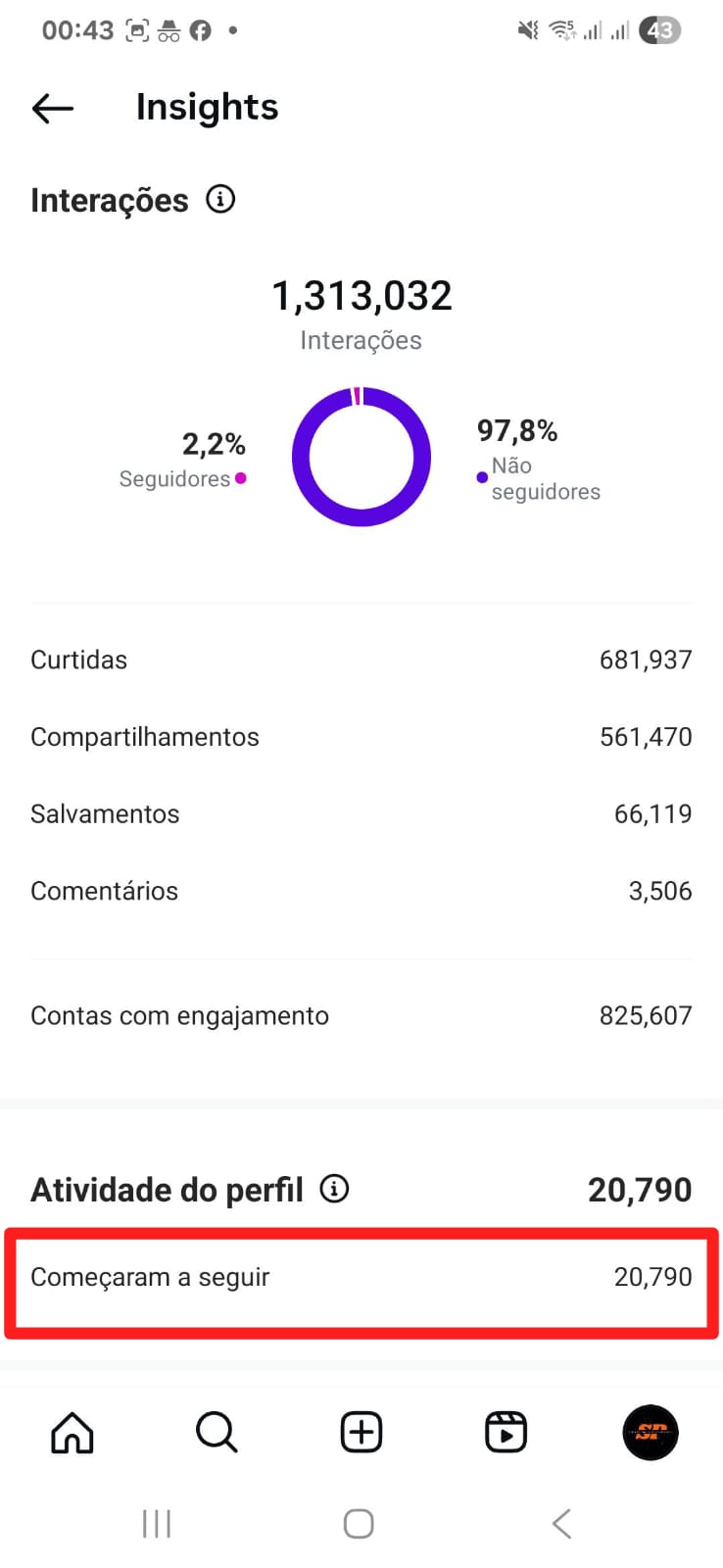This screenshot has width=723, height=1568.
Task: Open the profile tab
Action: pyautogui.click(x=651, y=1433)
